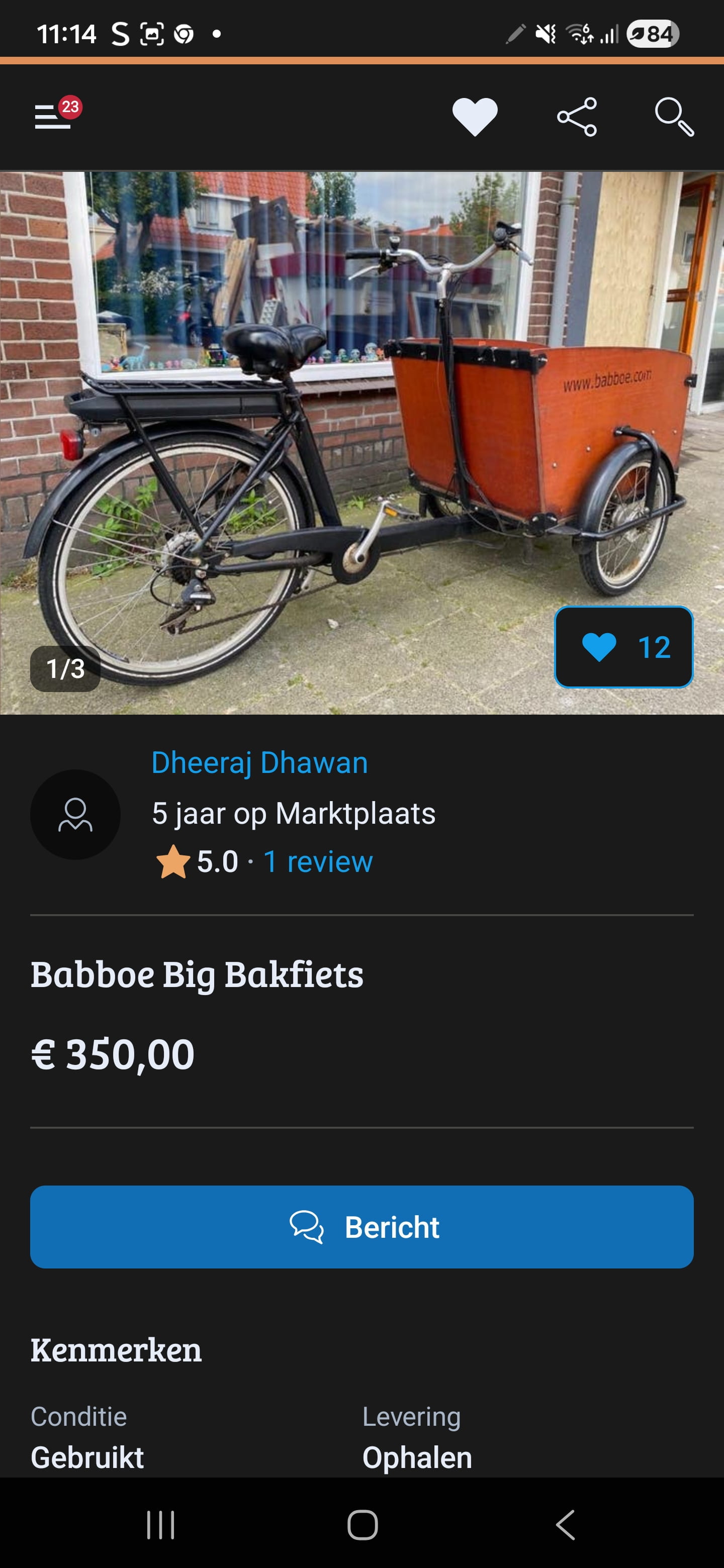
Task: Send a Bericht to the seller
Action: (361, 1227)
